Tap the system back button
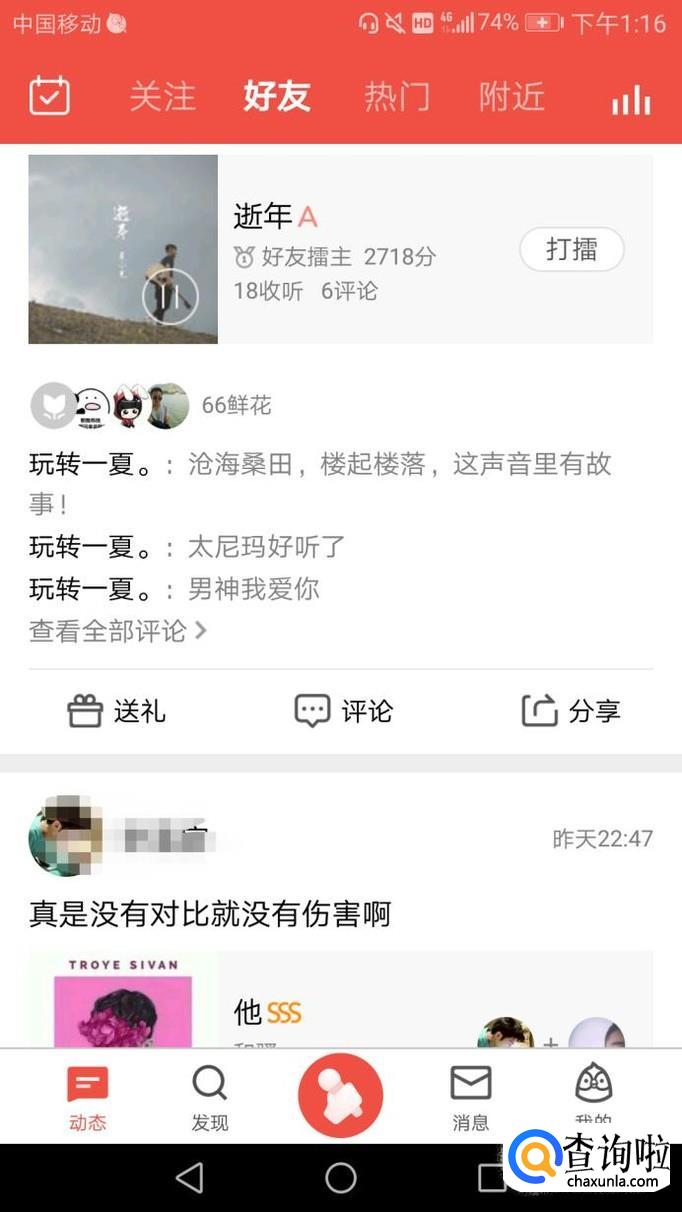This screenshot has height=1212, width=682. point(190,1178)
